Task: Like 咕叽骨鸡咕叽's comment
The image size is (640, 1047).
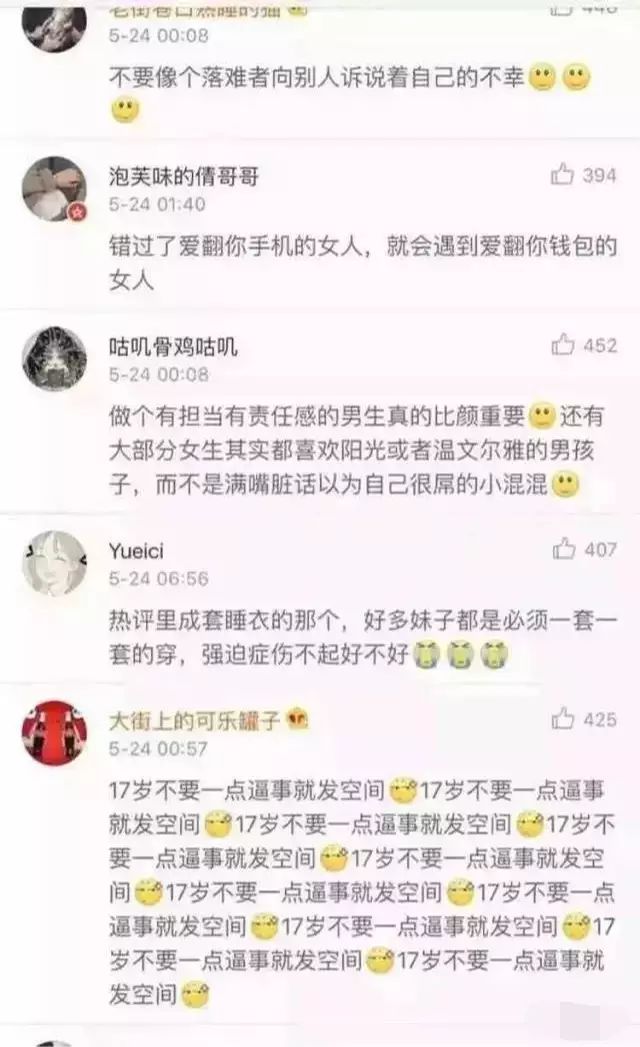Action: coord(563,346)
